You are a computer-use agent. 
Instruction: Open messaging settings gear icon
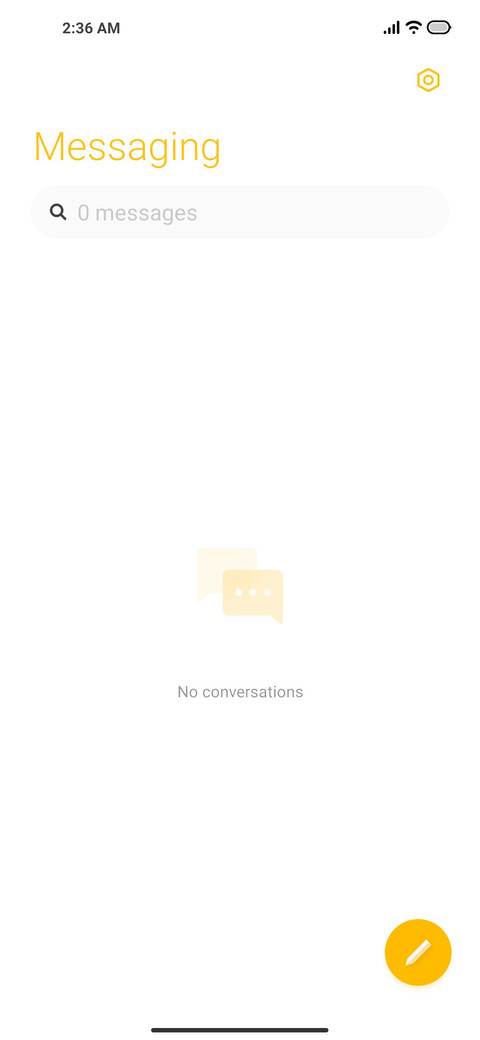click(428, 80)
